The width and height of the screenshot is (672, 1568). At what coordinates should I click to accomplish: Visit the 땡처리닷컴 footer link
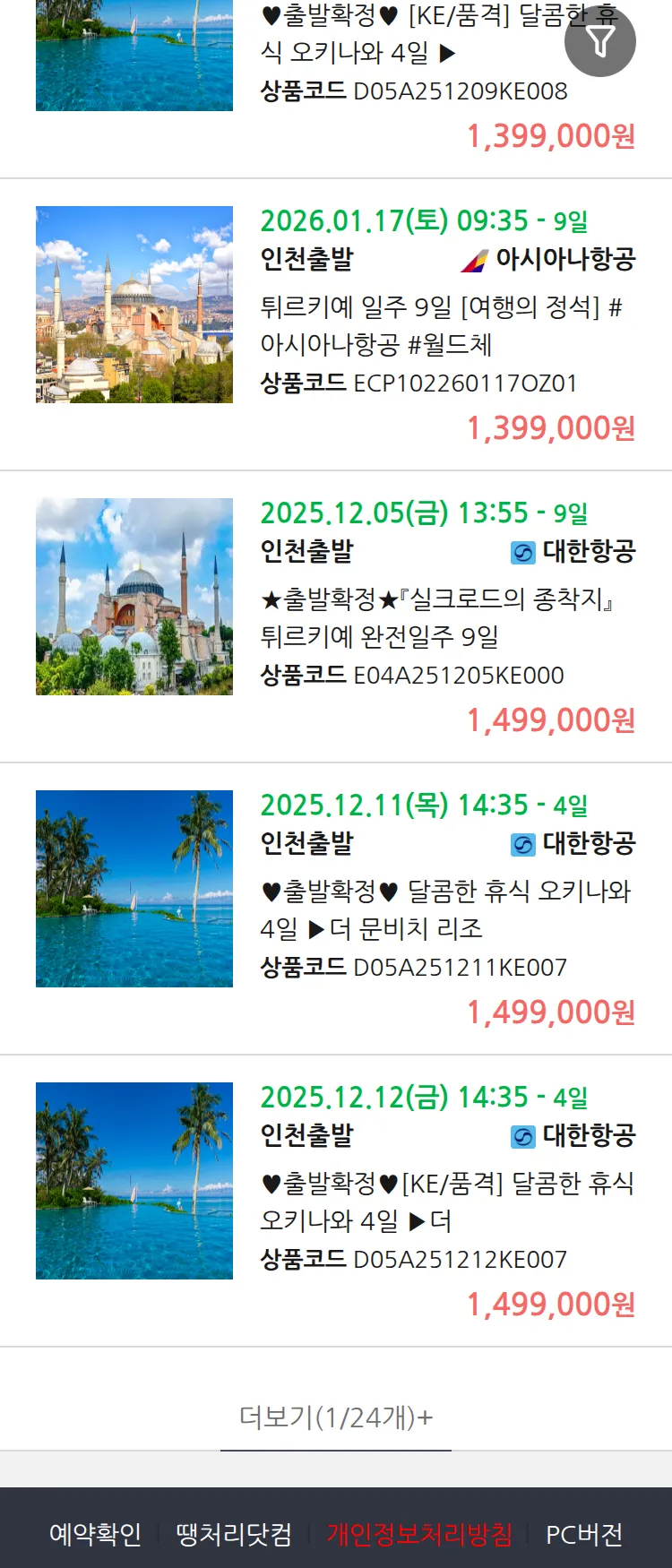click(234, 1534)
